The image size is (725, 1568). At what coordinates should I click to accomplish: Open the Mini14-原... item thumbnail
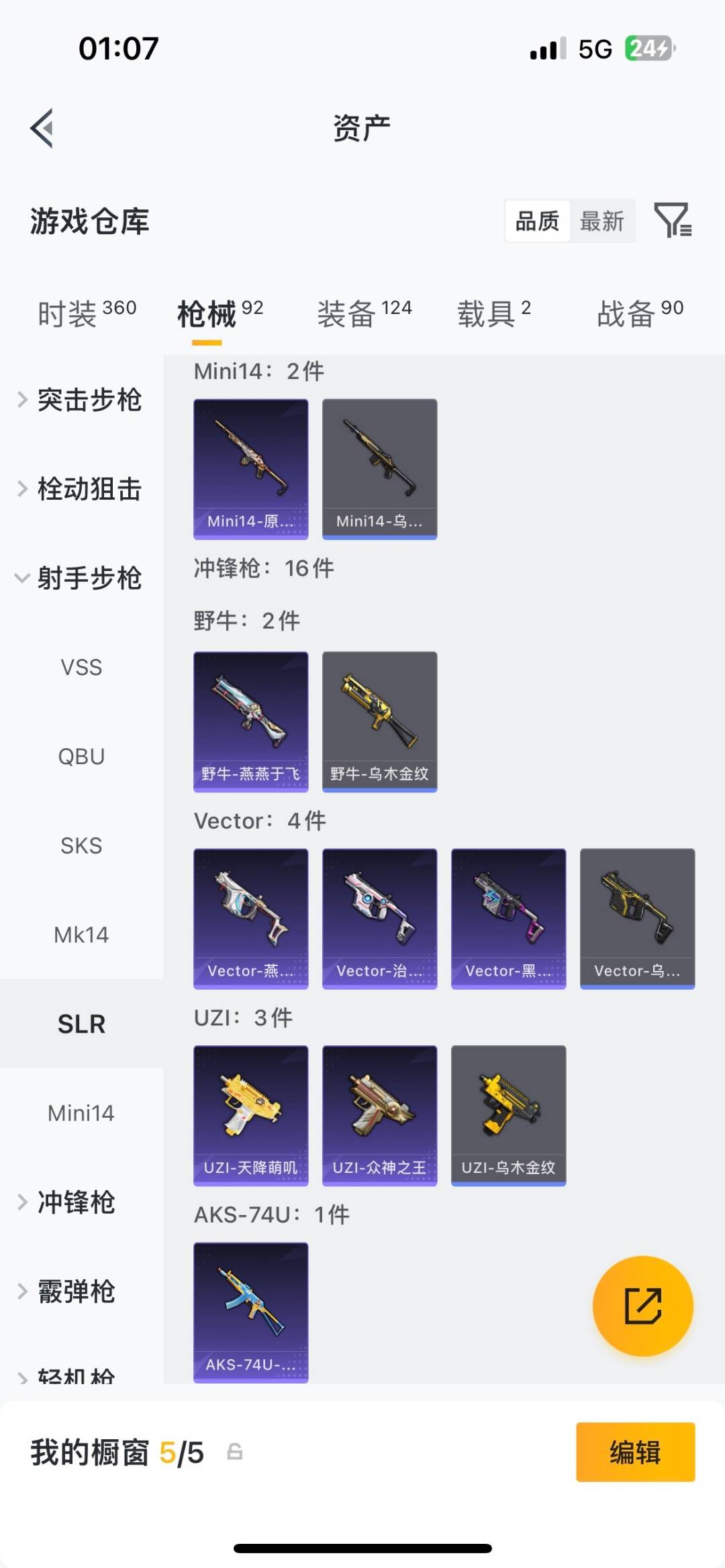point(250,468)
